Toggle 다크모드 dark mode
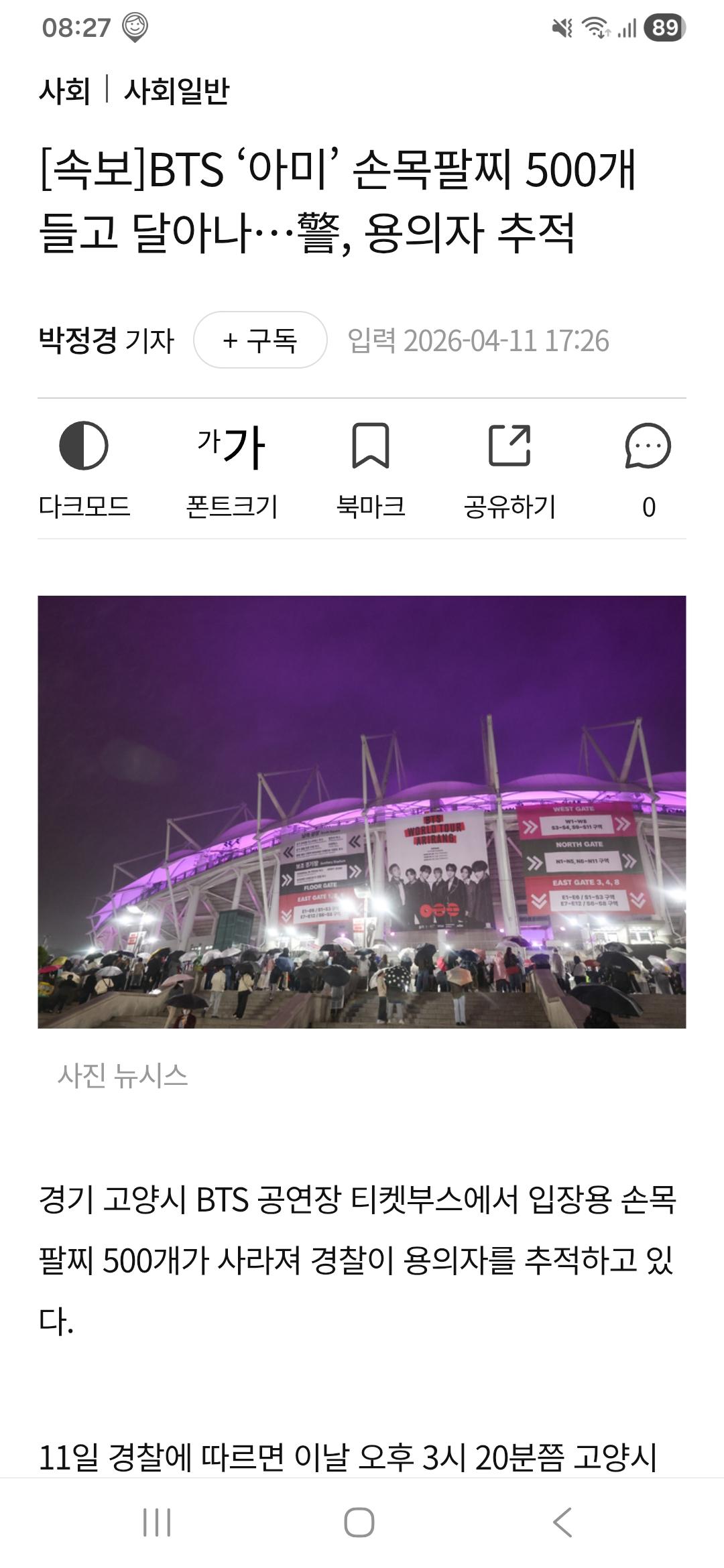Screen dimensions: 724x1568 (x=84, y=469)
